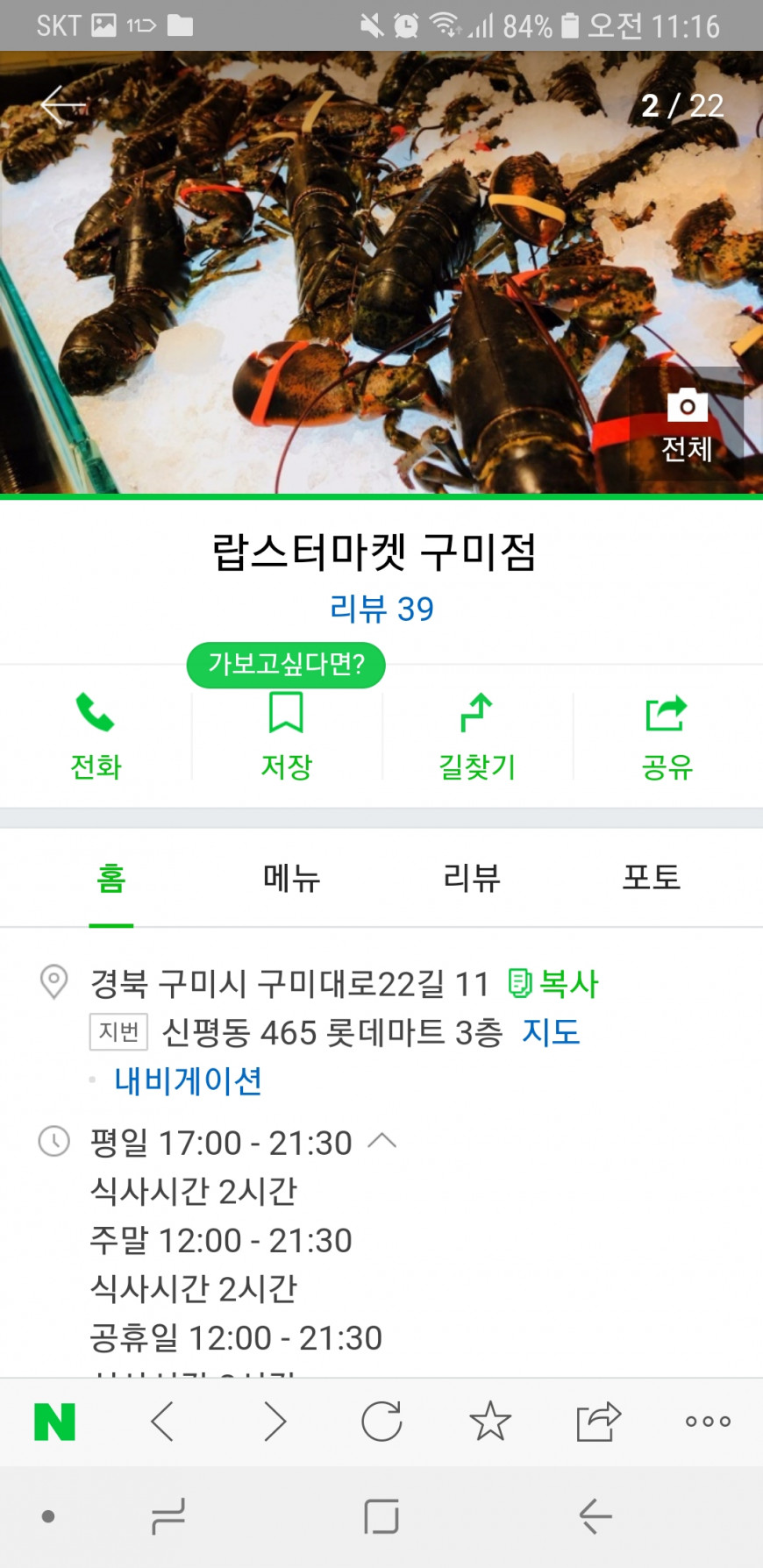This screenshot has height=1568, width=763.
Task: Save this place with 저장
Action: pos(286,737)
